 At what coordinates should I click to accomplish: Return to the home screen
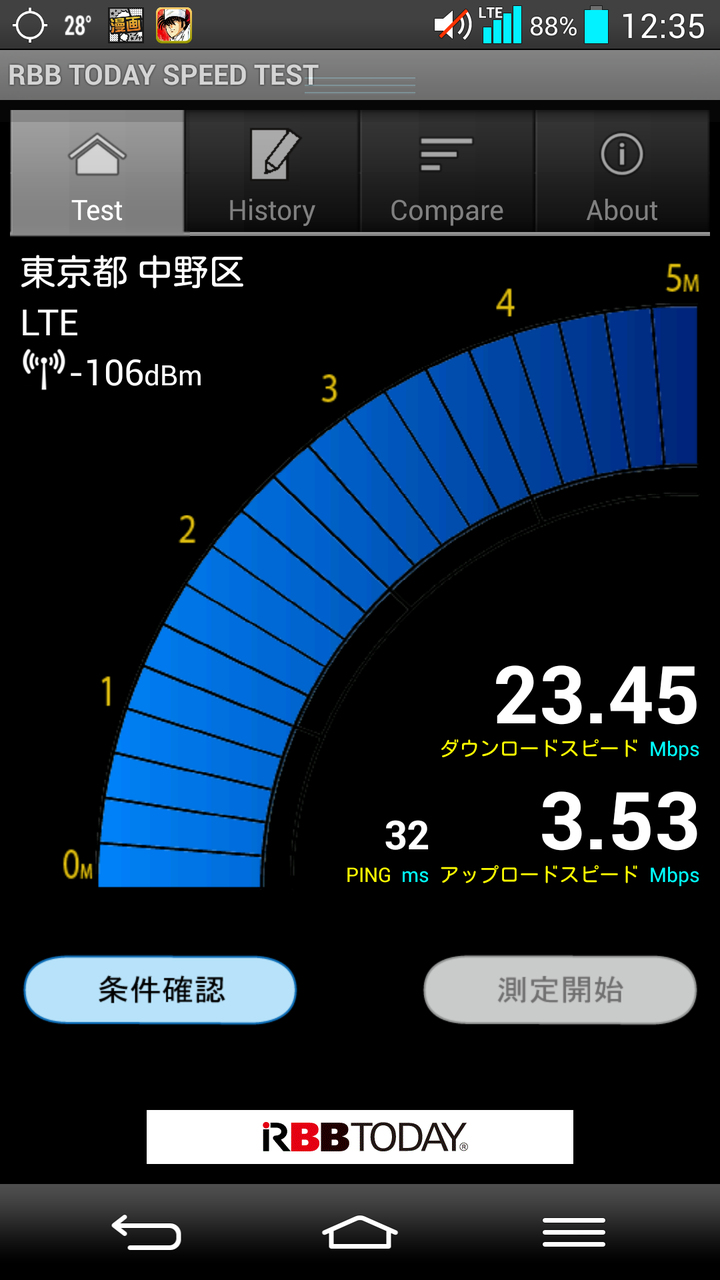[360, 1232]
